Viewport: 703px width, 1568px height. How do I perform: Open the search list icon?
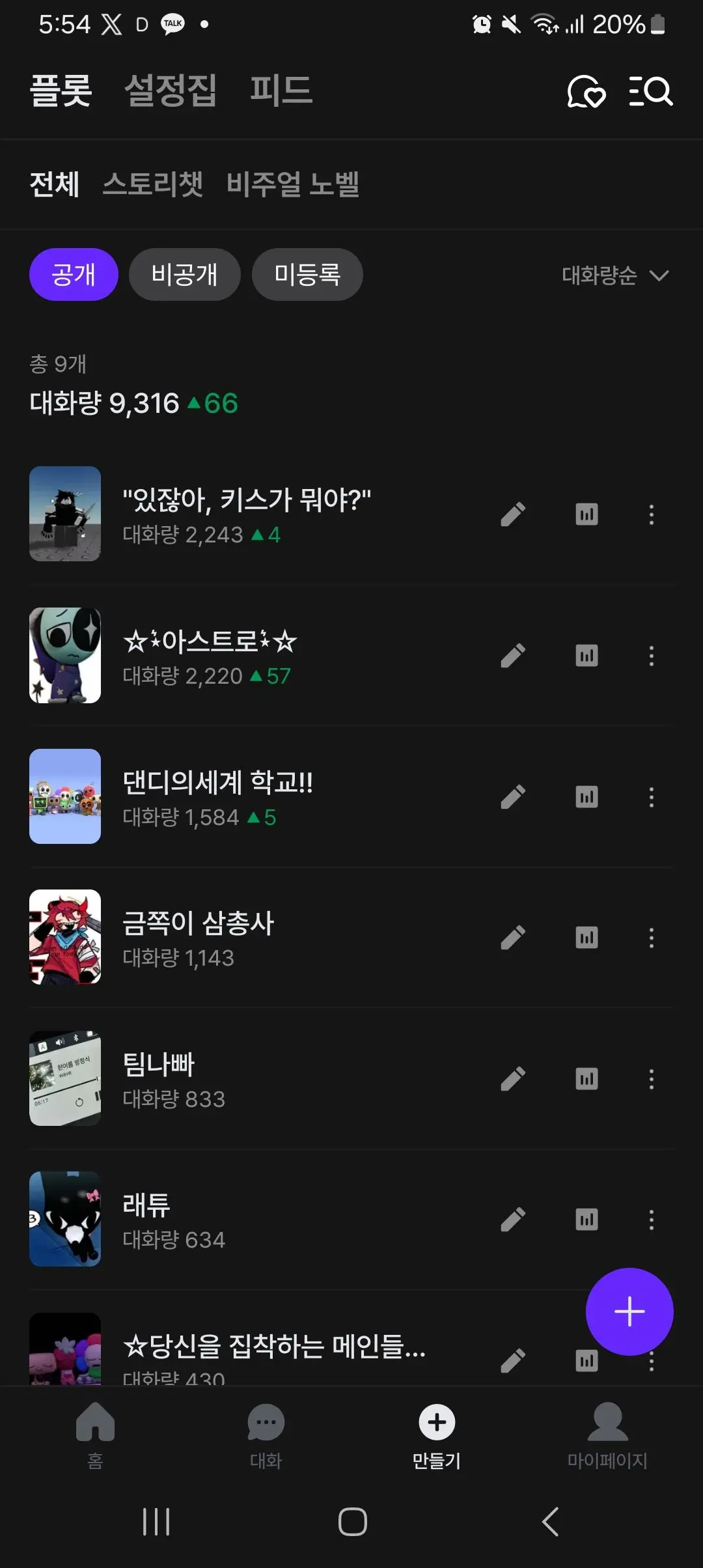click(x=650, y=91)
